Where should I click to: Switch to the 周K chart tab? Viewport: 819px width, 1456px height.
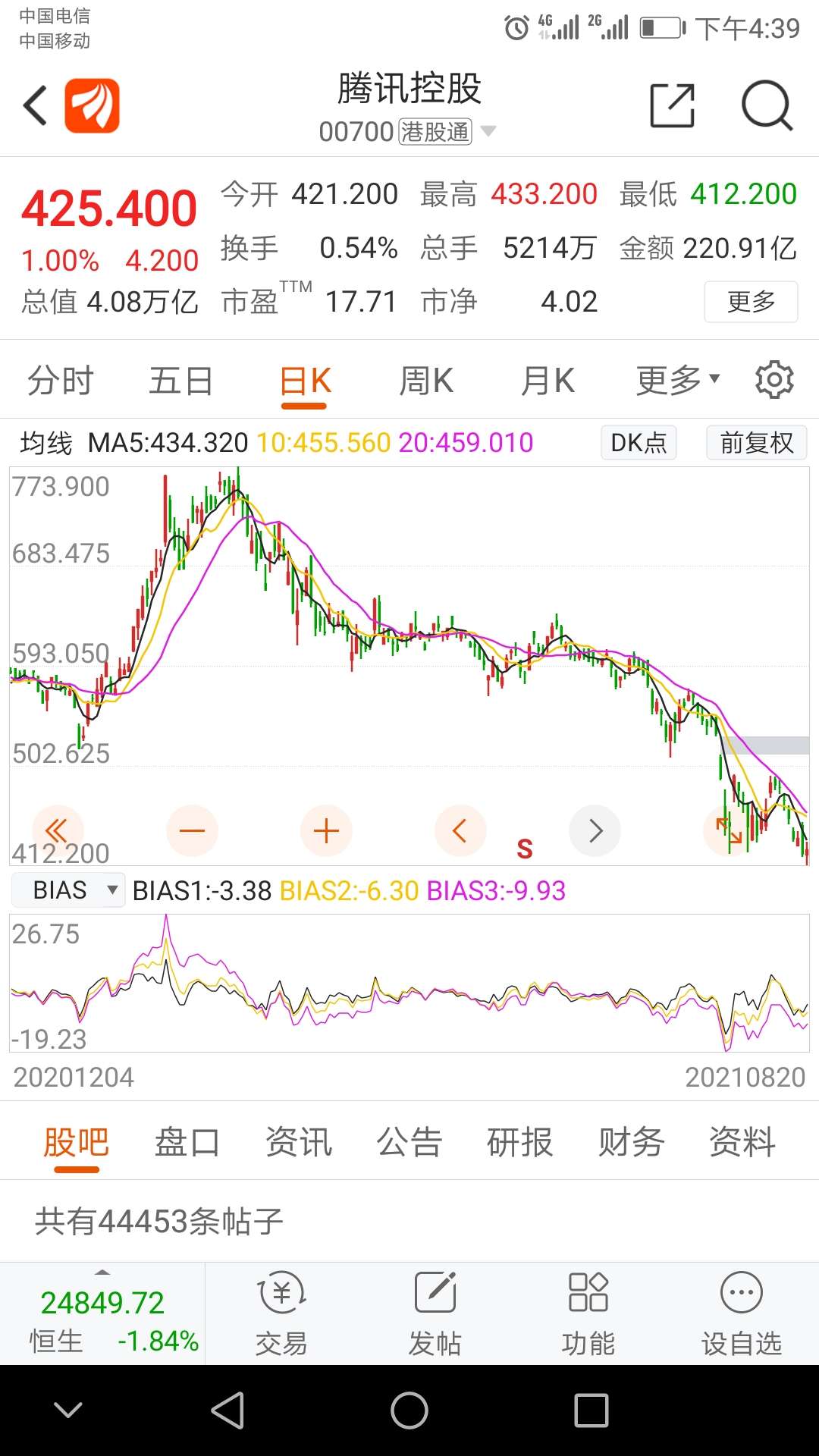coord(426,381)
